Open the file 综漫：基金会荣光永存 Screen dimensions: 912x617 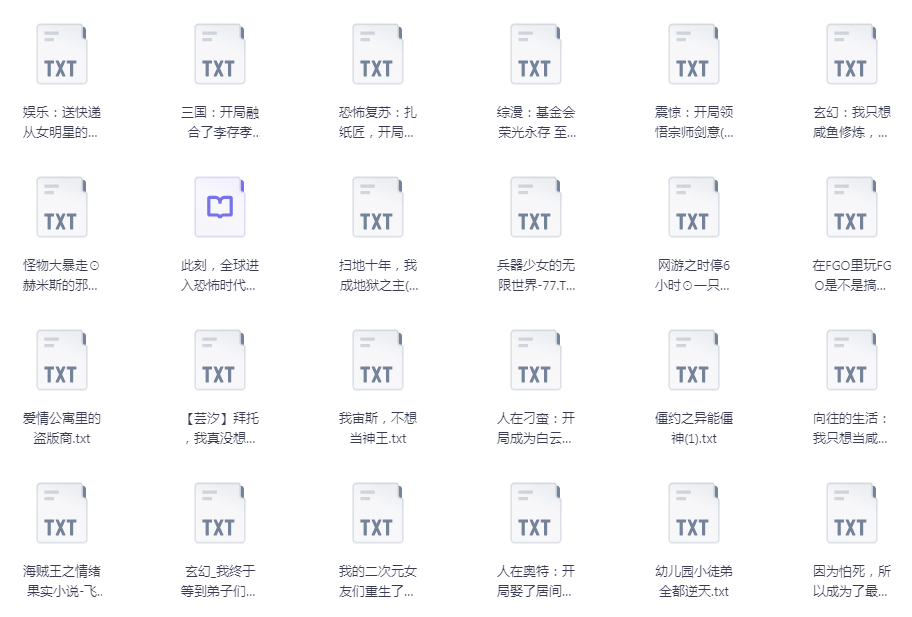coord(535,55)
